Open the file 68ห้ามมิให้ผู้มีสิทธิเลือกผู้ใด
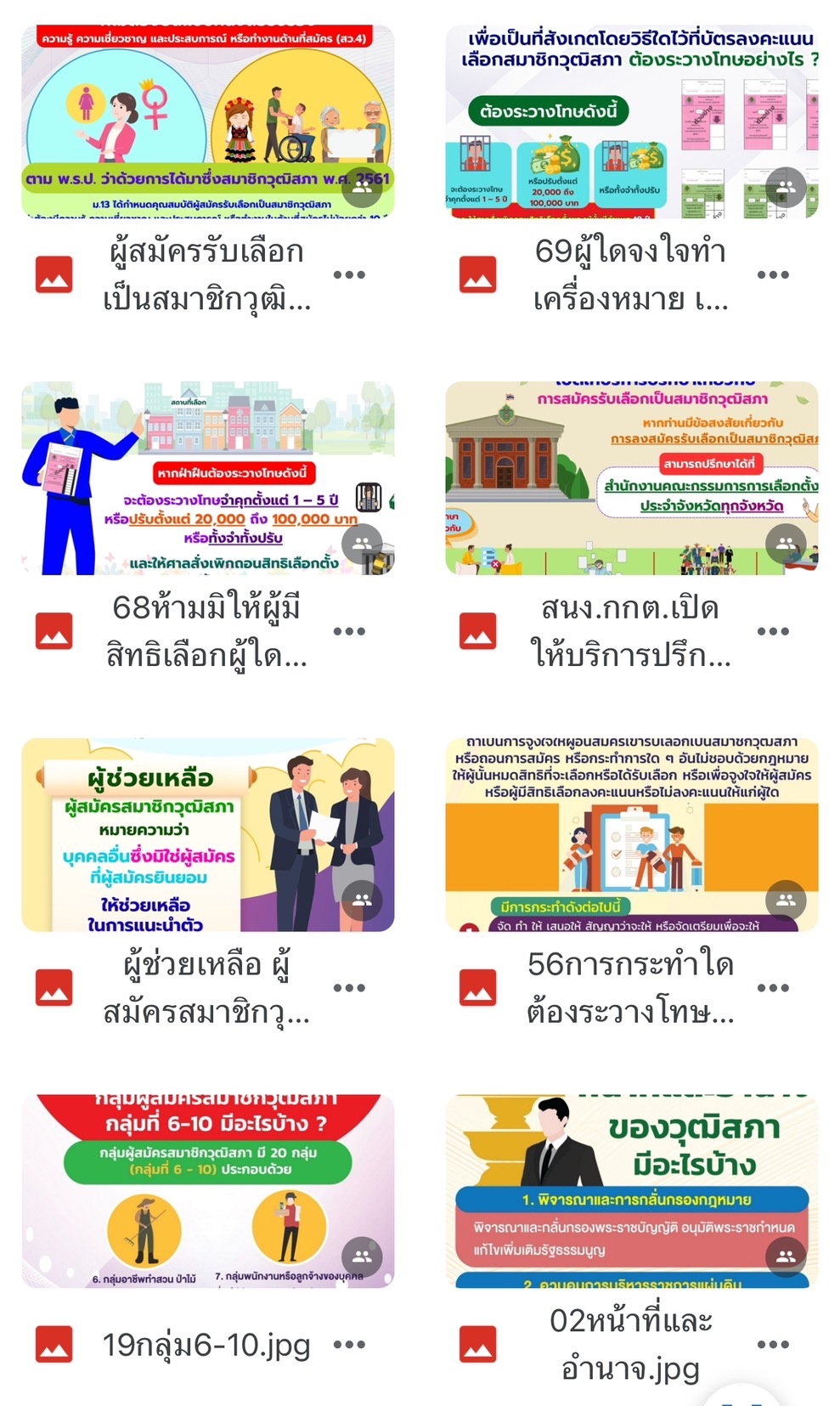This screenshot has width=840, height=1406. pyautogui.click(x=207, y=478)
